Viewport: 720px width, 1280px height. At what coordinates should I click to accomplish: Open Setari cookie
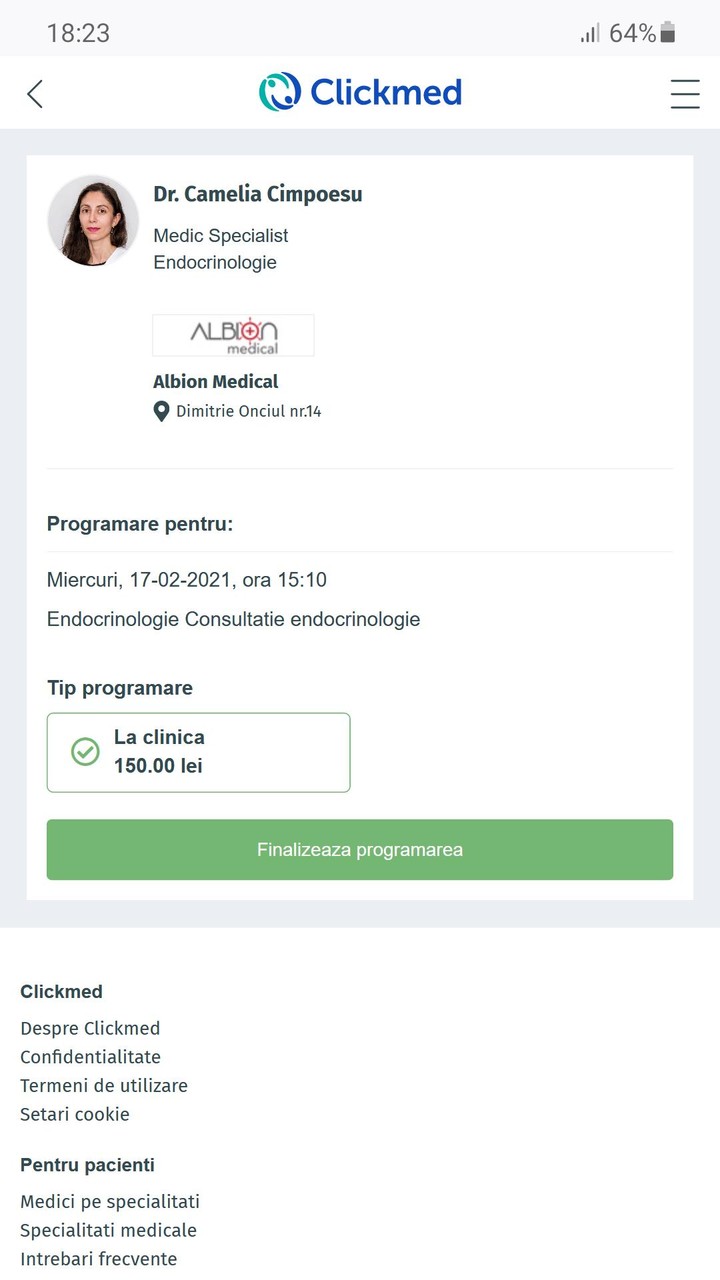click(75, 1114)
